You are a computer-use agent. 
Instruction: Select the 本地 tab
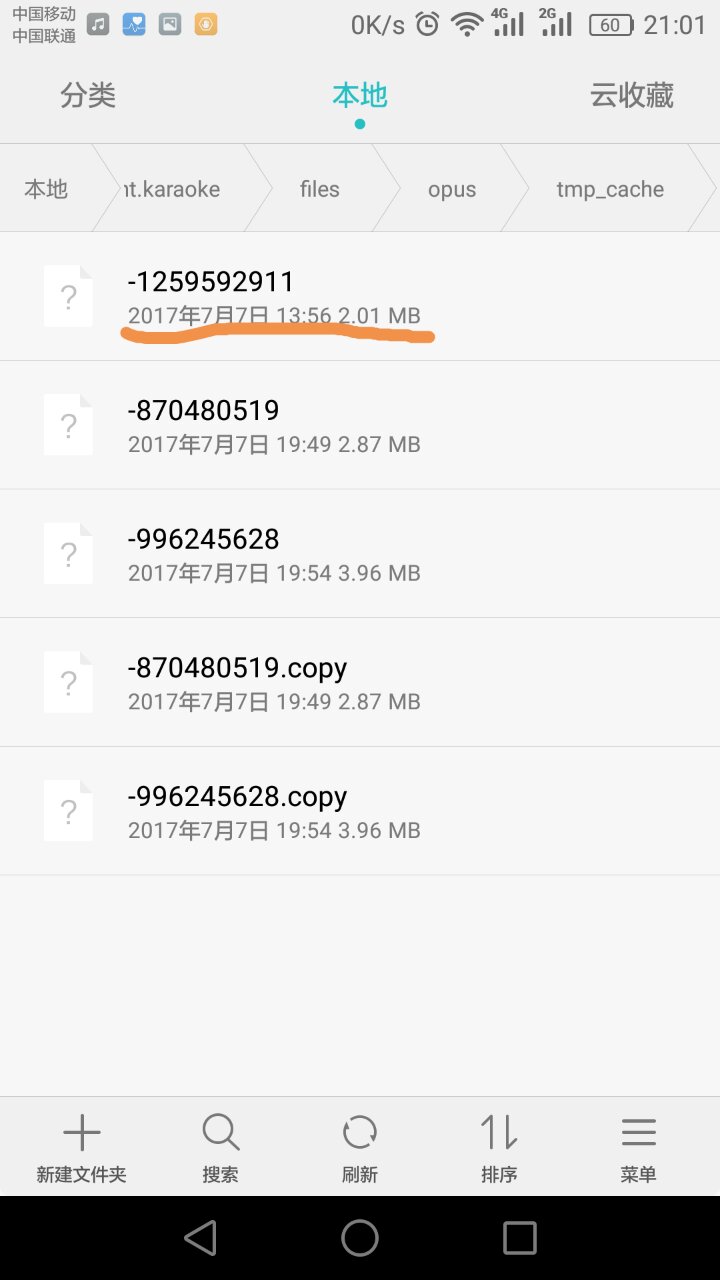tap(359, 96)
